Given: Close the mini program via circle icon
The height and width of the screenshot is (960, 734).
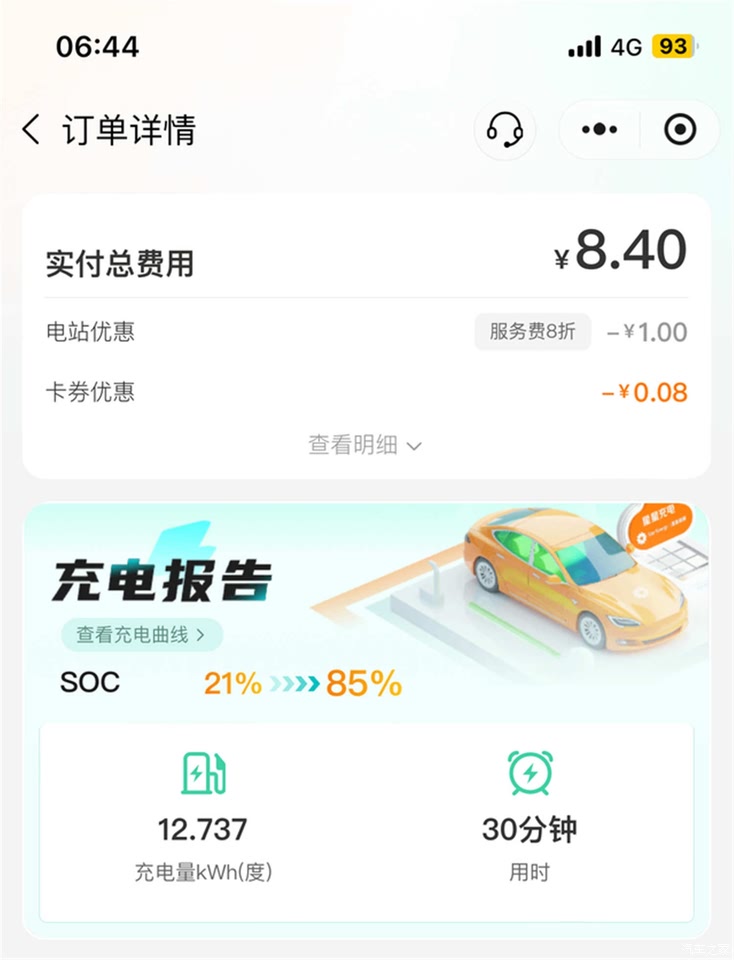Looking at the screenshot, I should click(x=680, y=130).
